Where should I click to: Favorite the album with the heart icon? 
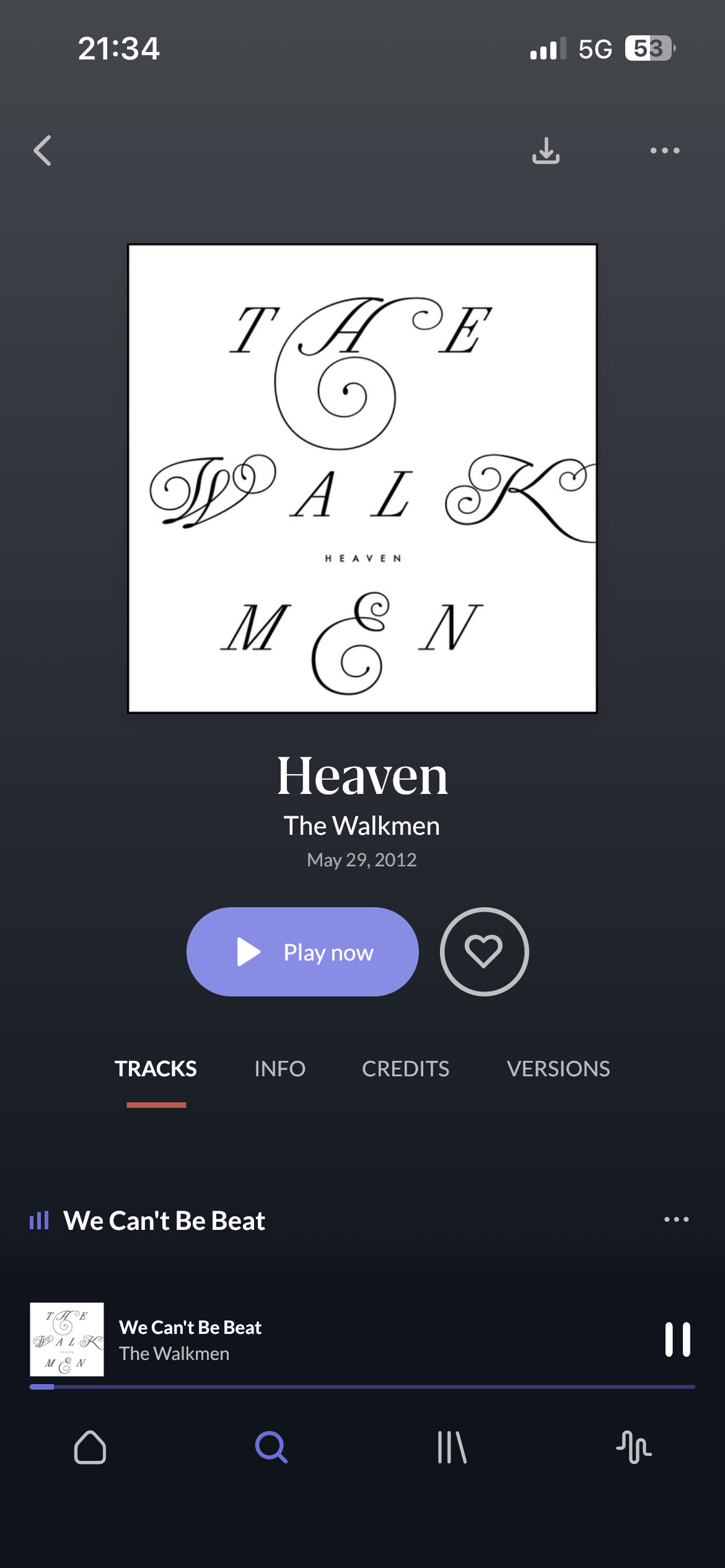click(x=484, y=952)
